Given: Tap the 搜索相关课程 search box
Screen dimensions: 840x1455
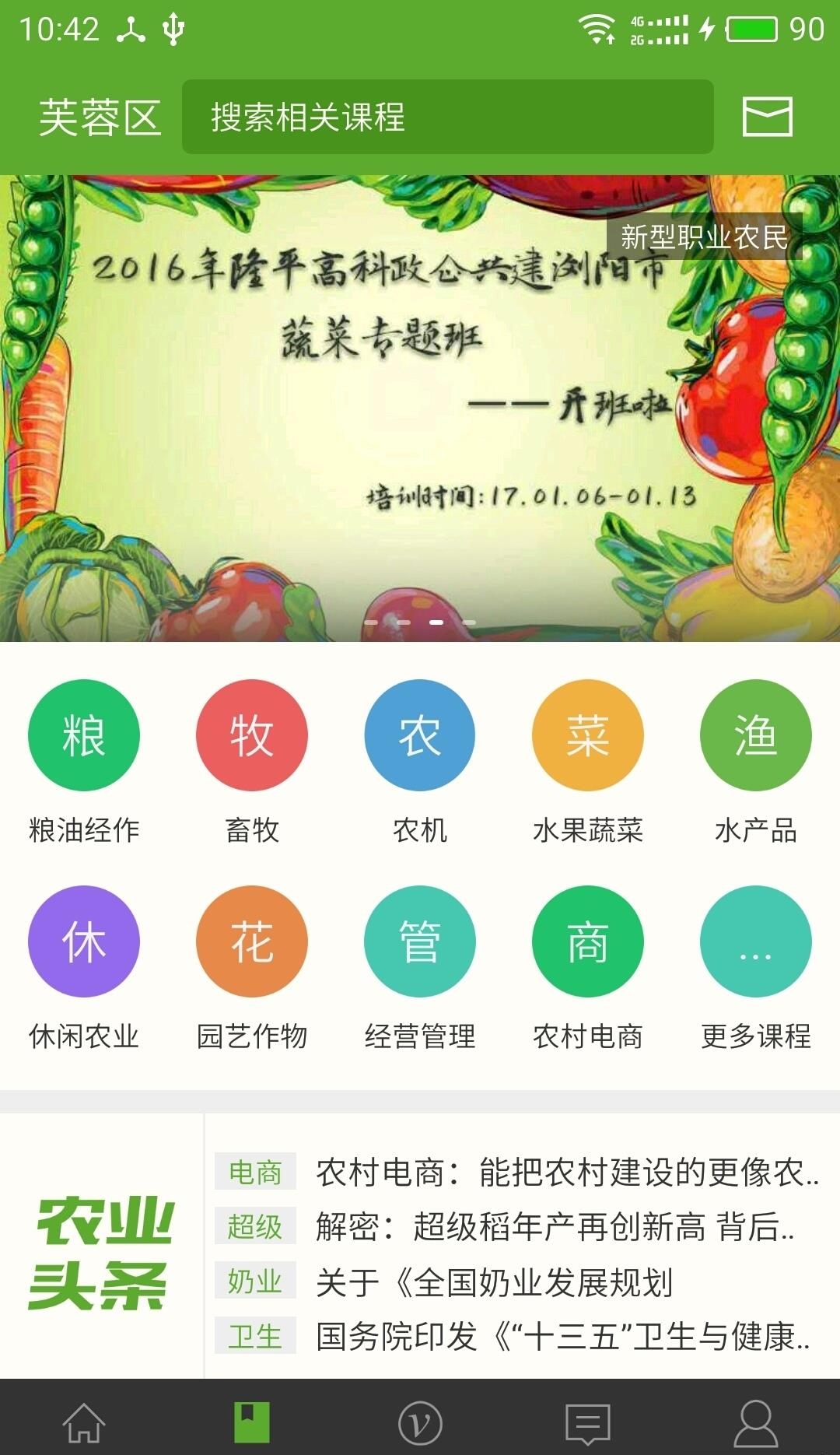Looking at the screenshot, I should click(447, 117).
